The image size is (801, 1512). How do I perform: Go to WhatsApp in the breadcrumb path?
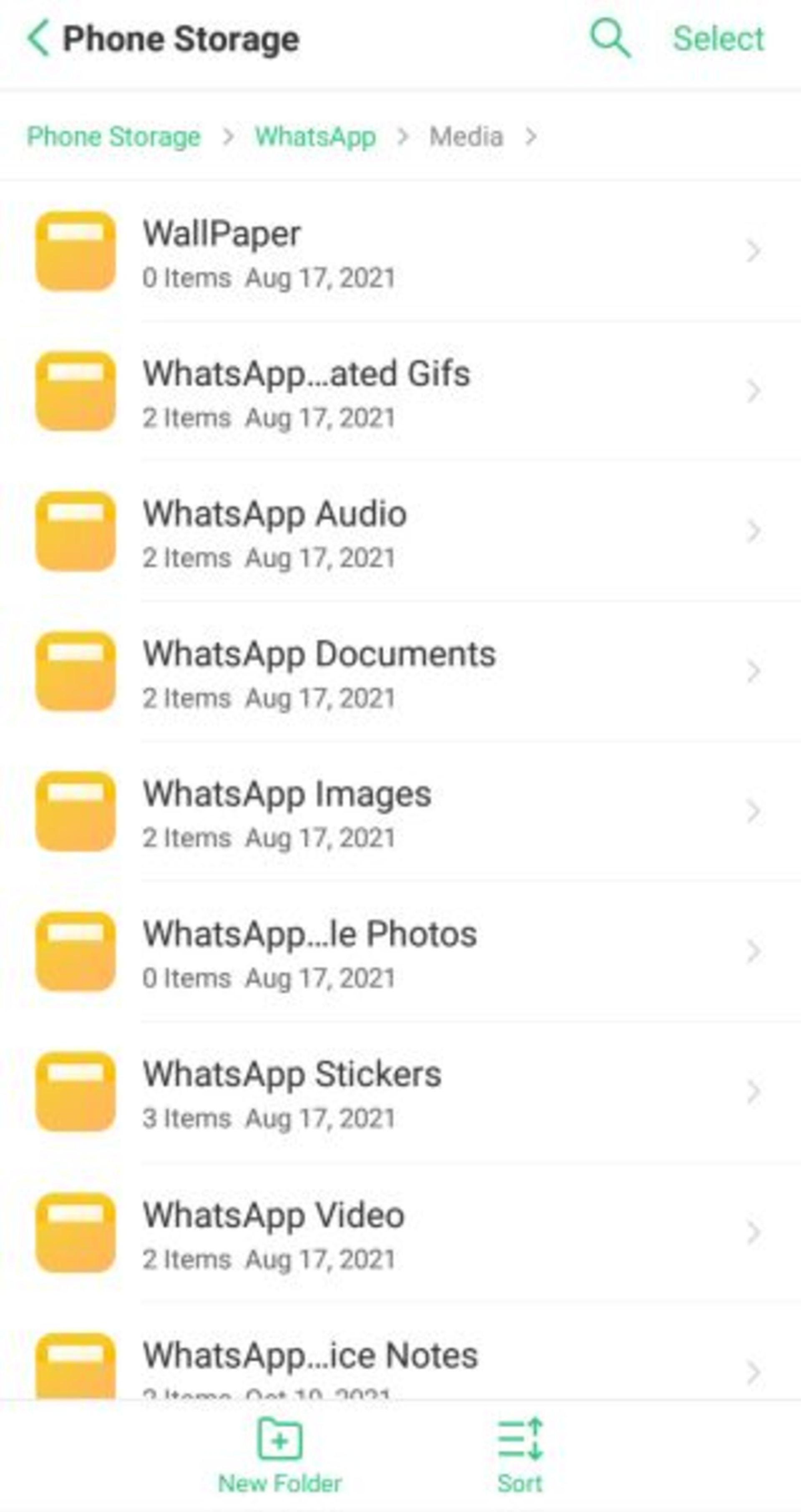[x=315, y=137]
